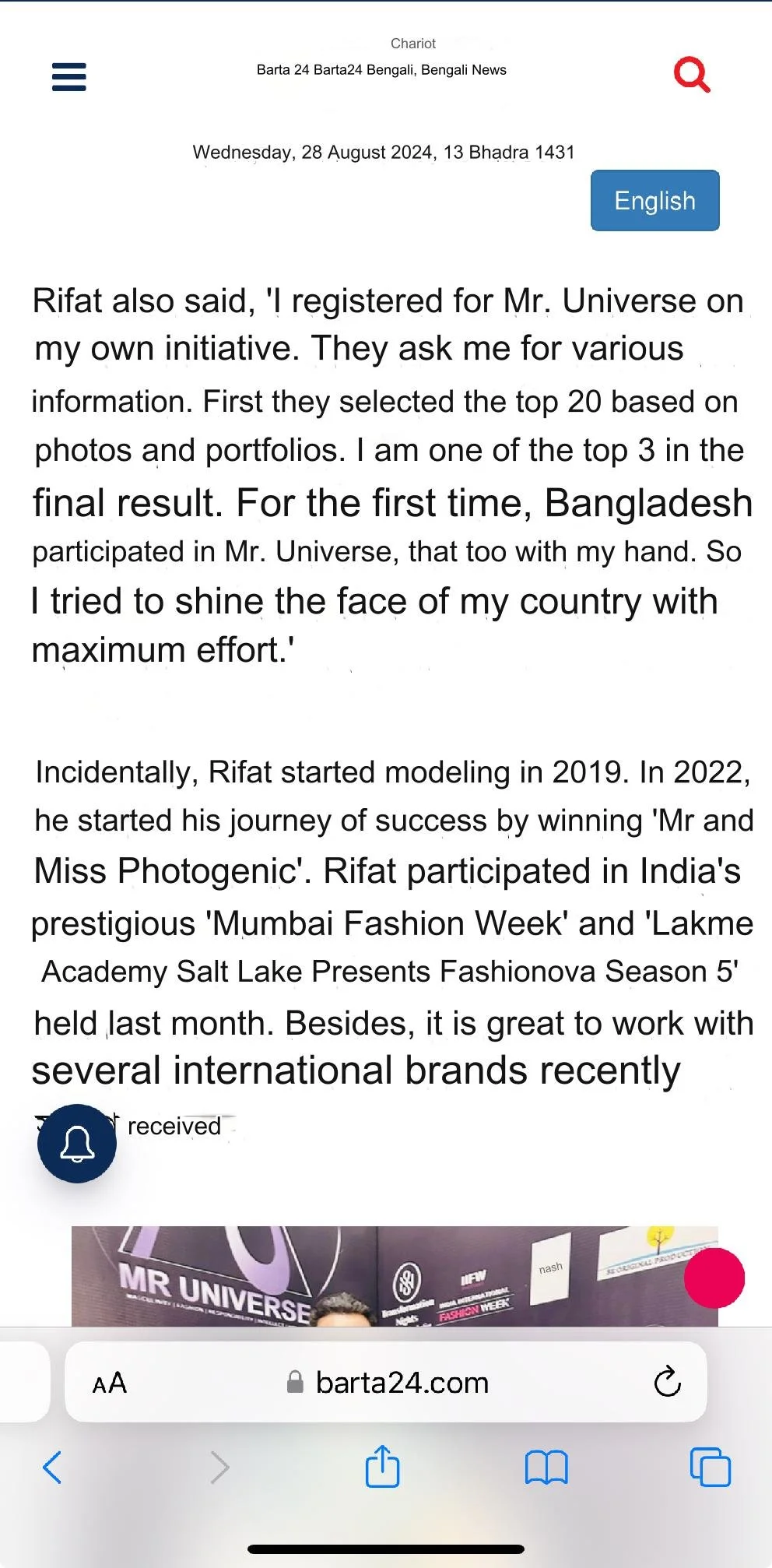Open Safari bookmarks
Image resolution: width=772 pixels, height=1568 pixels.
[546, 1468]
